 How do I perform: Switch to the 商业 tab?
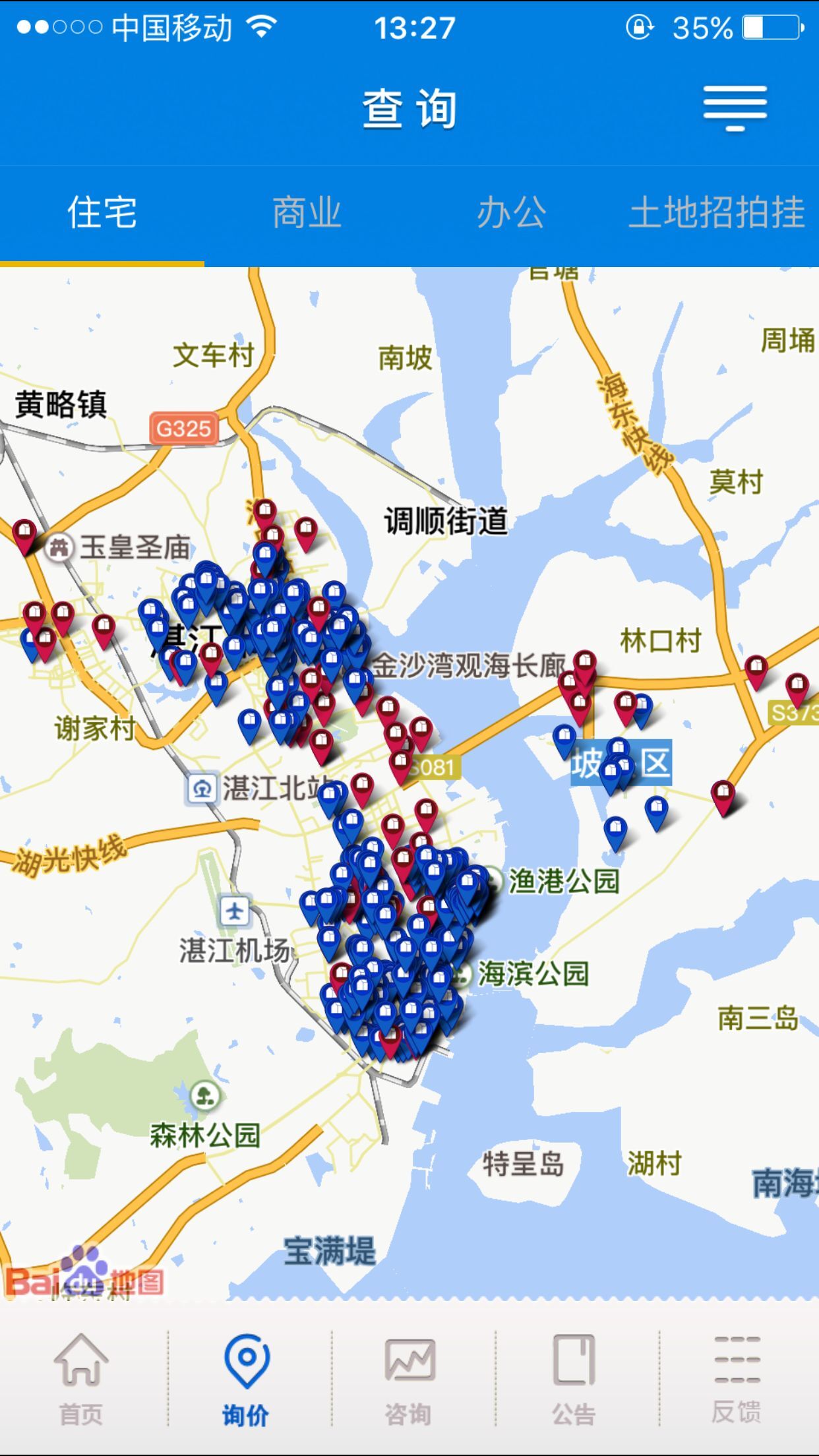(x=307, y=213)
